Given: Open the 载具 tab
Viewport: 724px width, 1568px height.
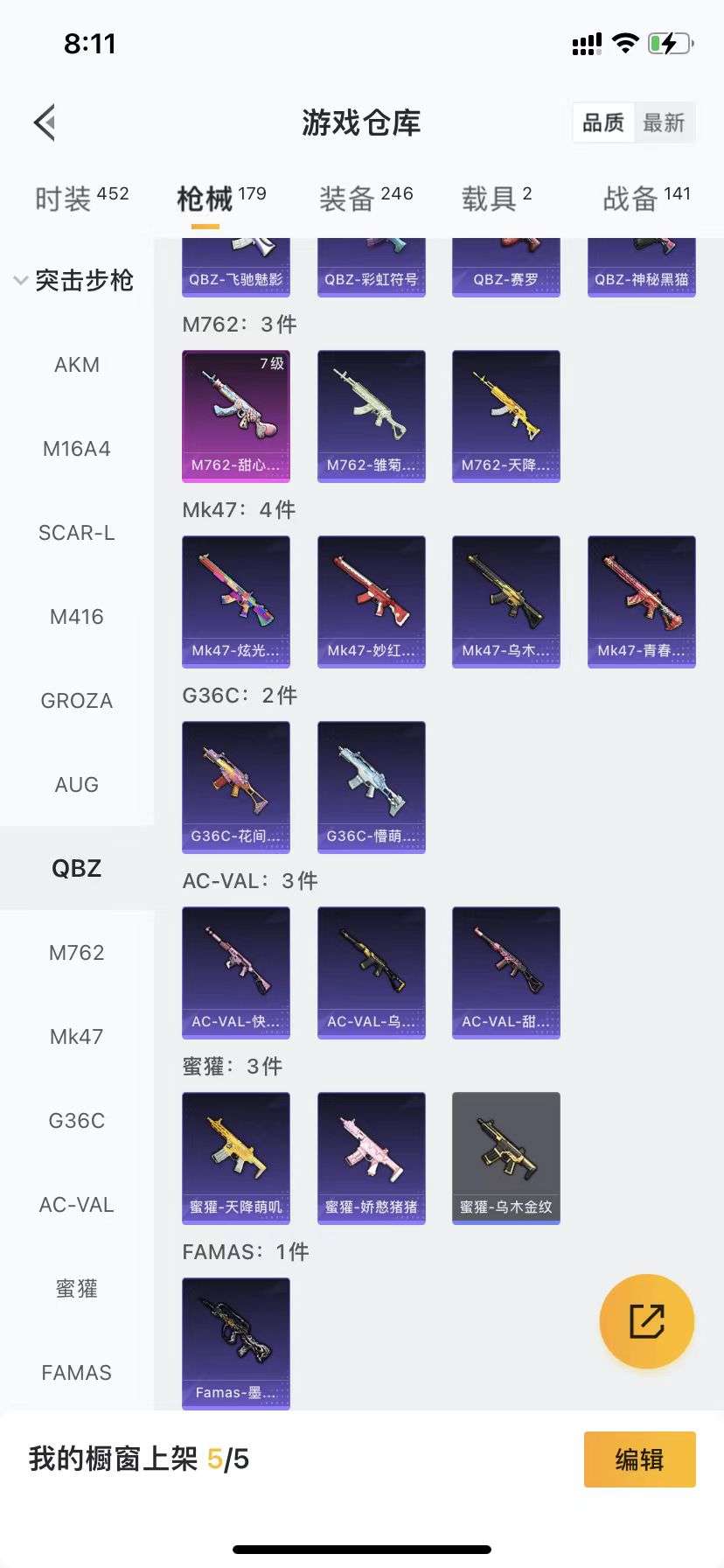Looking at the screenshot, I should pyautogui.click(x=497, y=199).
